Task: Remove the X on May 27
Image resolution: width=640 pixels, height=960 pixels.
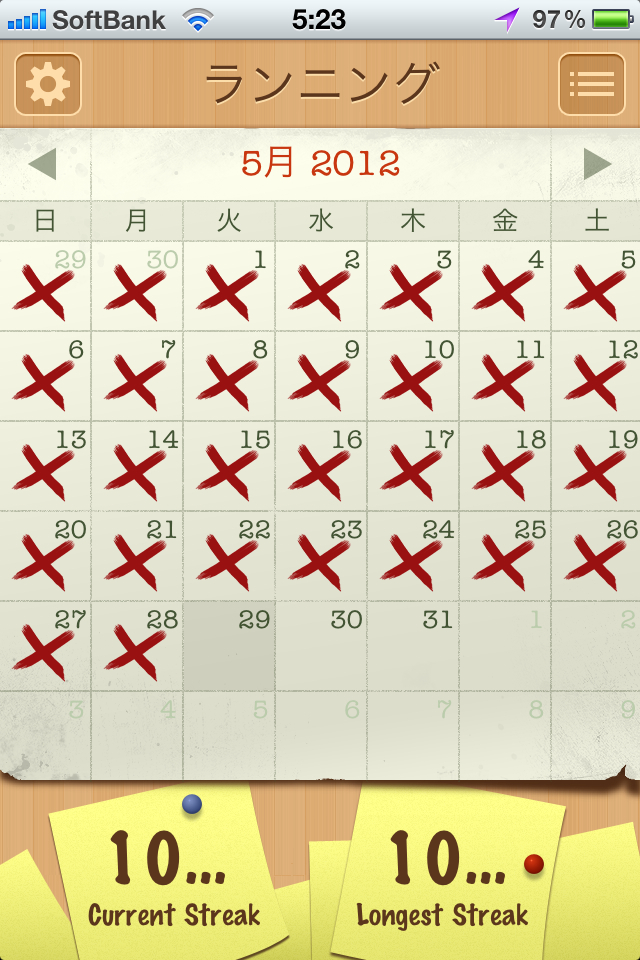Action: pos(45,646)
